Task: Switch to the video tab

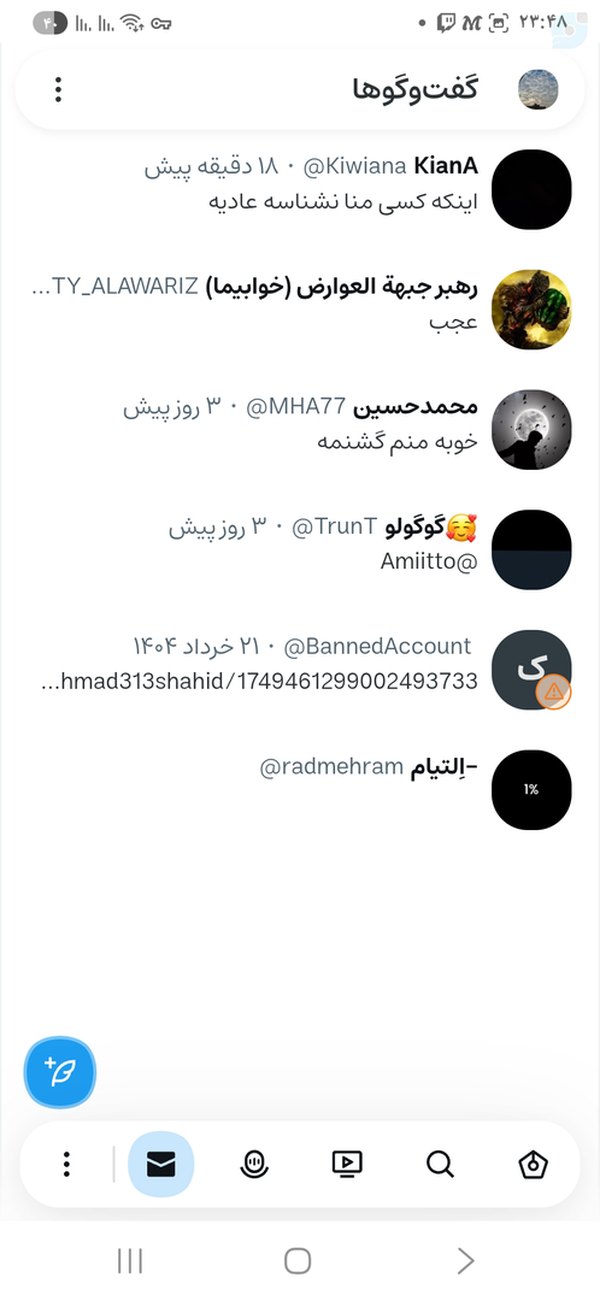Action: pos(347,1164)
